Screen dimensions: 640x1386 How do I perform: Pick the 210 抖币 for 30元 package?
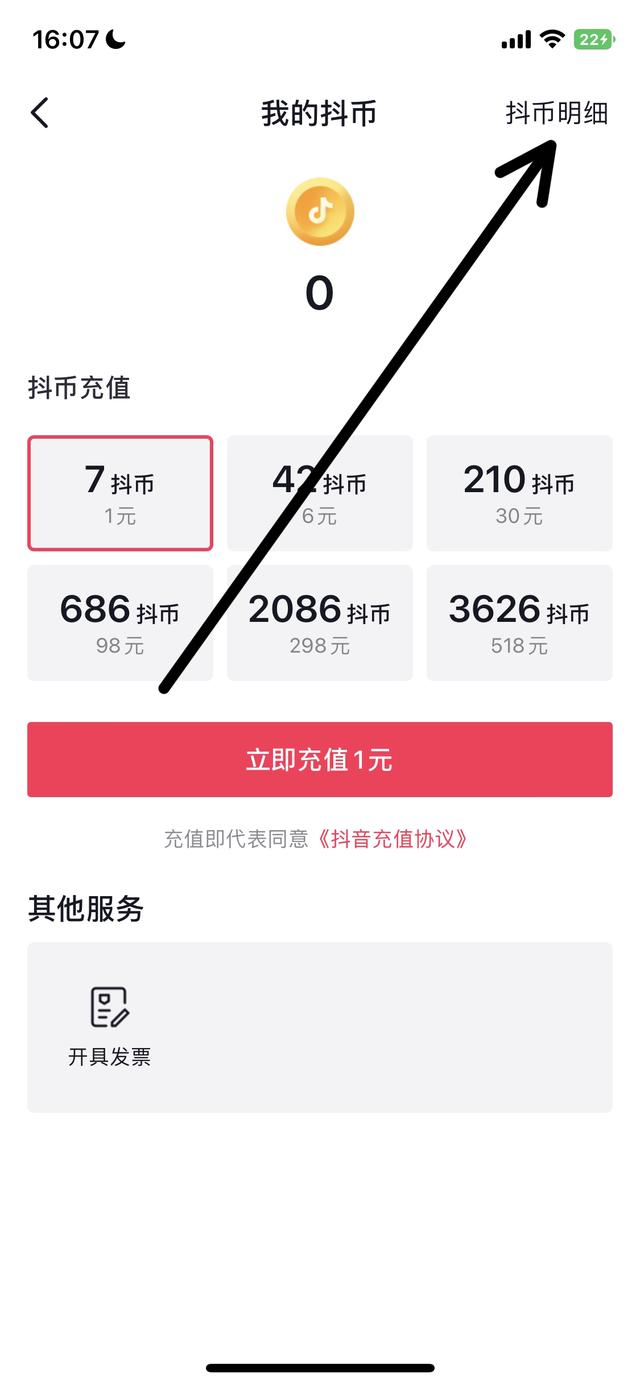click(520, 493)
